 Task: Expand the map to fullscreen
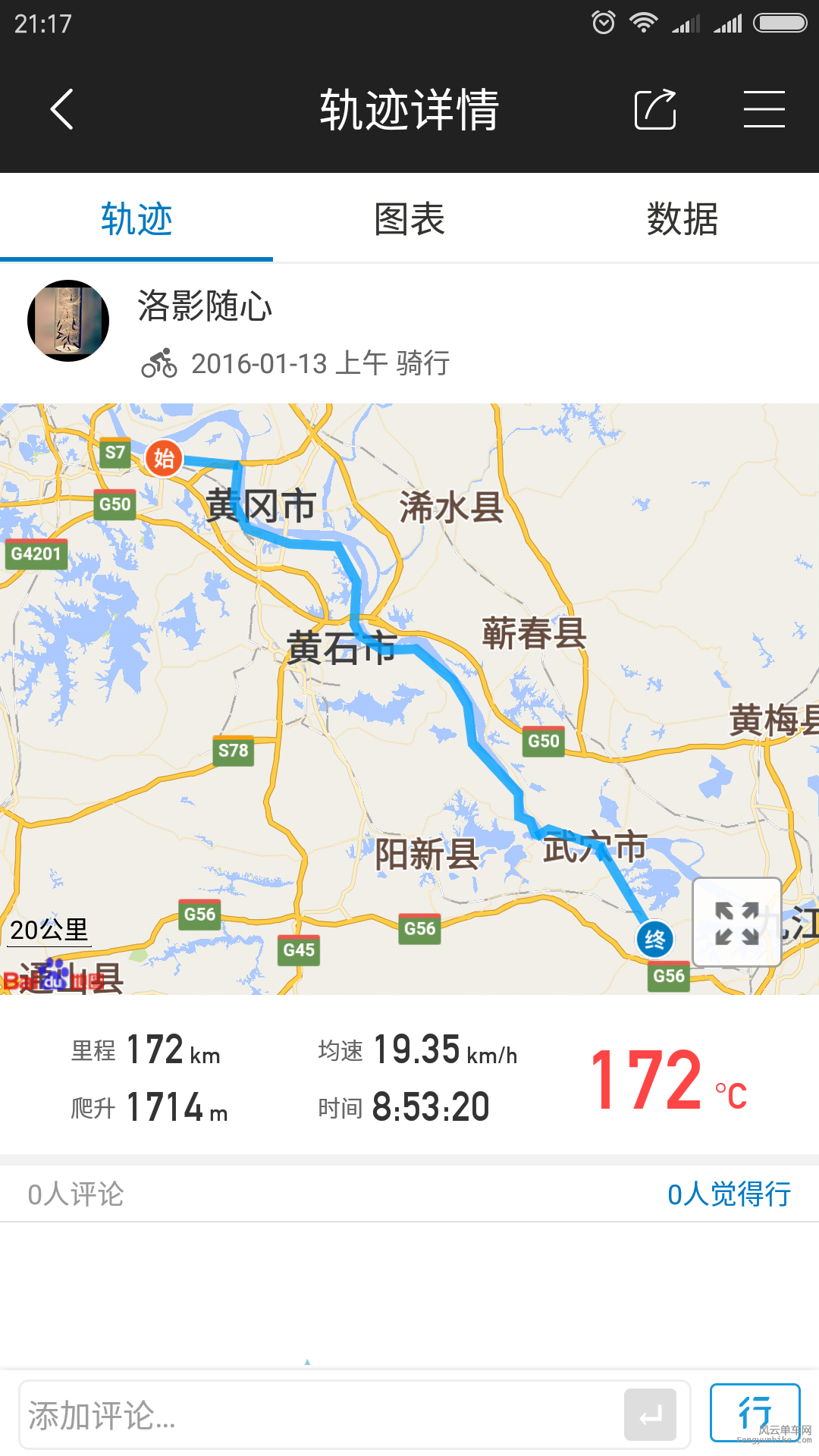pyautogui.click(x=737, y=922)
